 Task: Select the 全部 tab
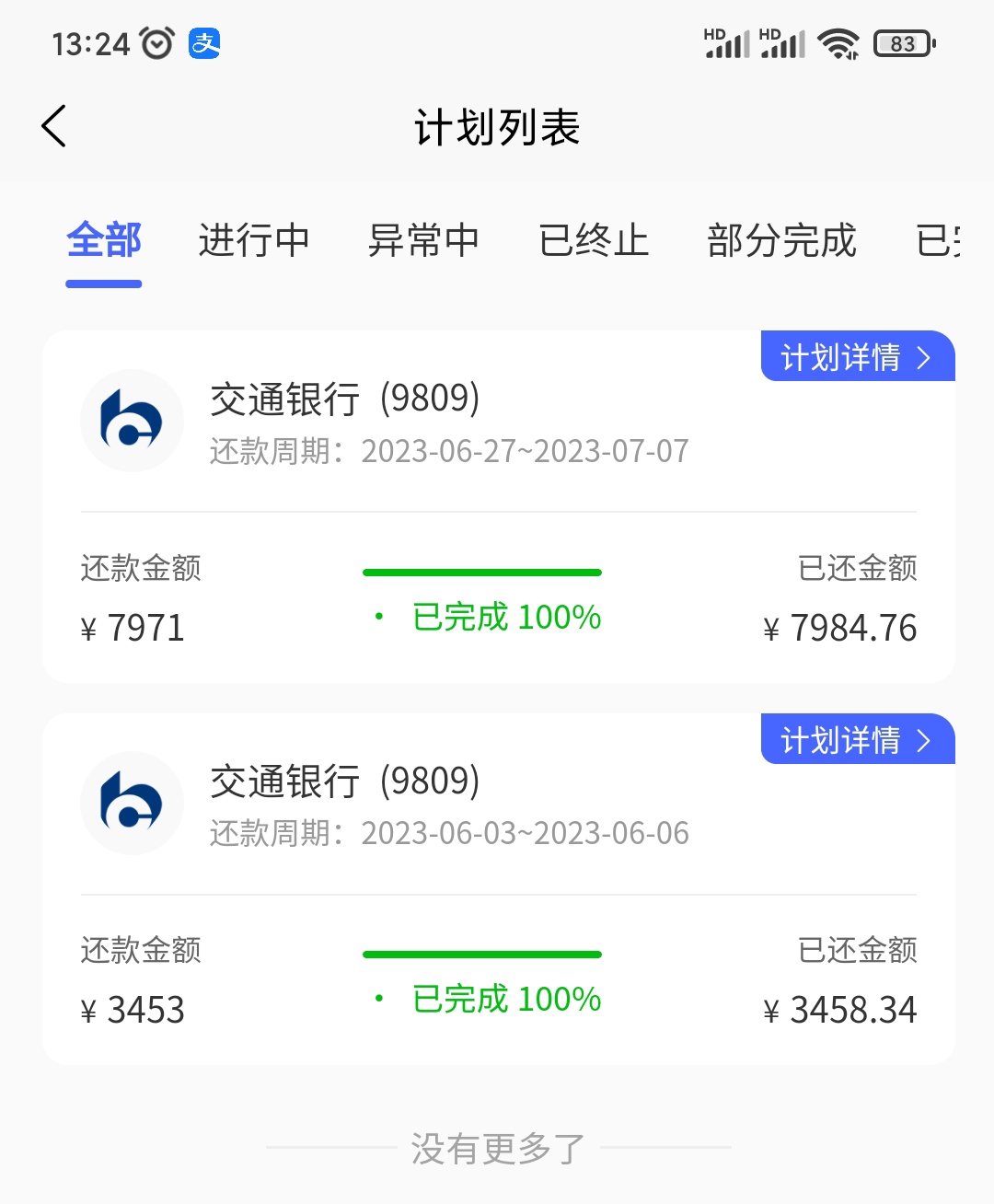(x=103, y=242)
